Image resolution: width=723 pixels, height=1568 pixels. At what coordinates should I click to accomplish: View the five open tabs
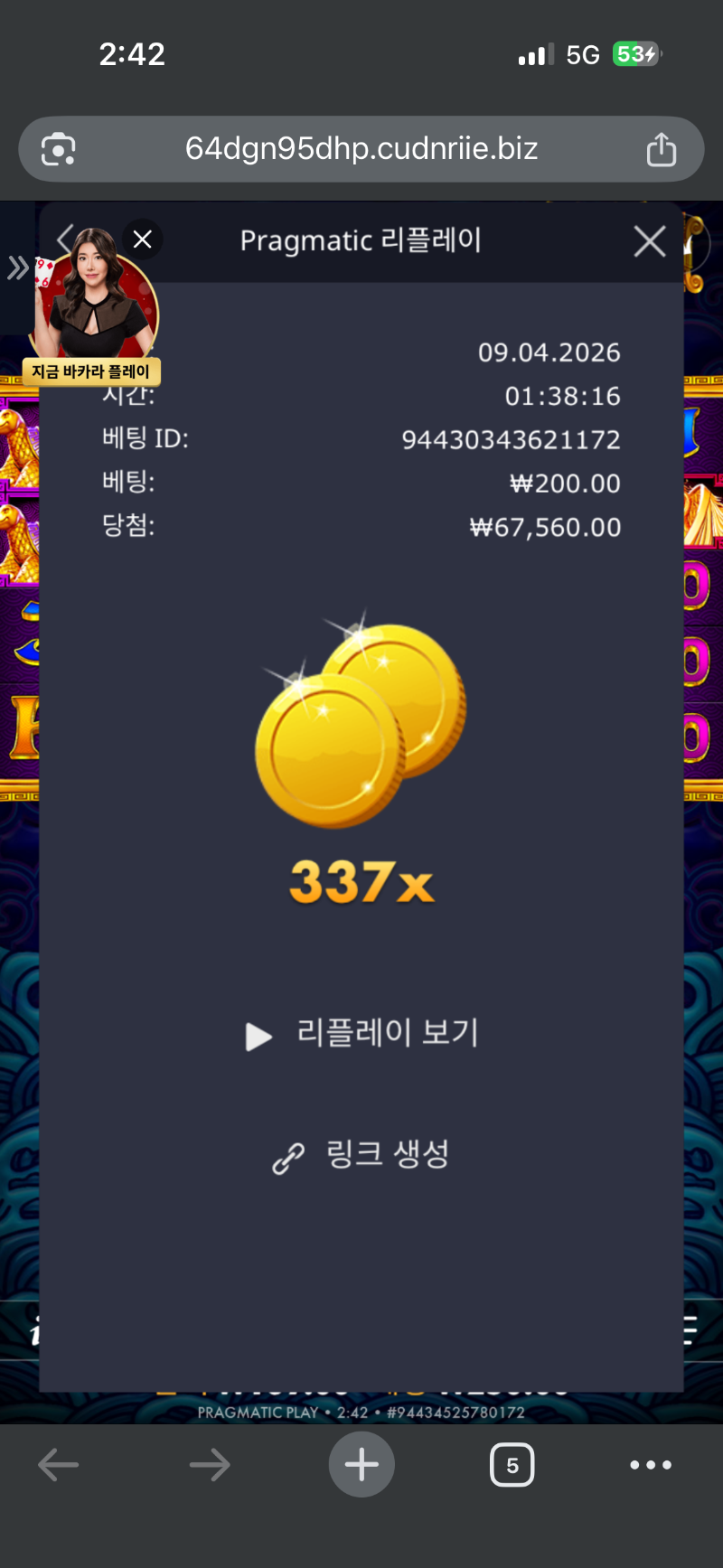pyautogui.click(x=512, y=1465)
